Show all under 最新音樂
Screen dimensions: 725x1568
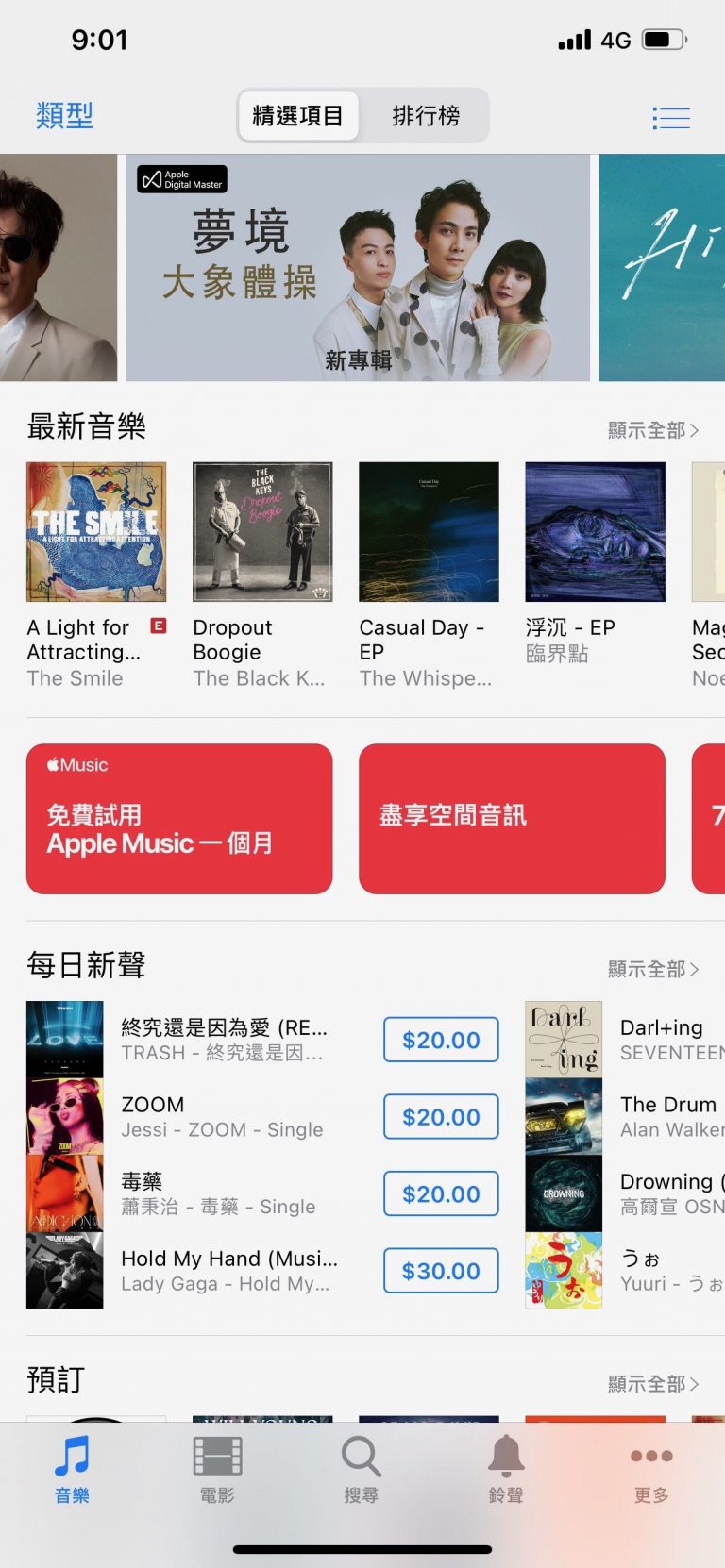(x=652, y=430)
